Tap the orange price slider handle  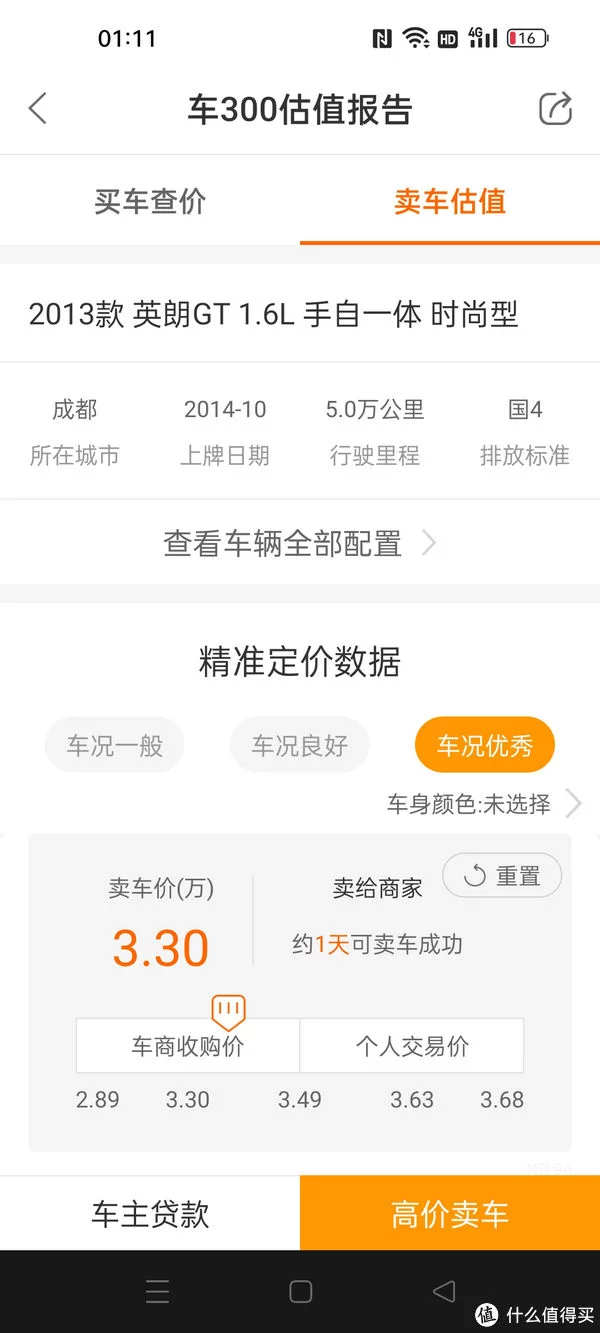[x=229, y=1010]
